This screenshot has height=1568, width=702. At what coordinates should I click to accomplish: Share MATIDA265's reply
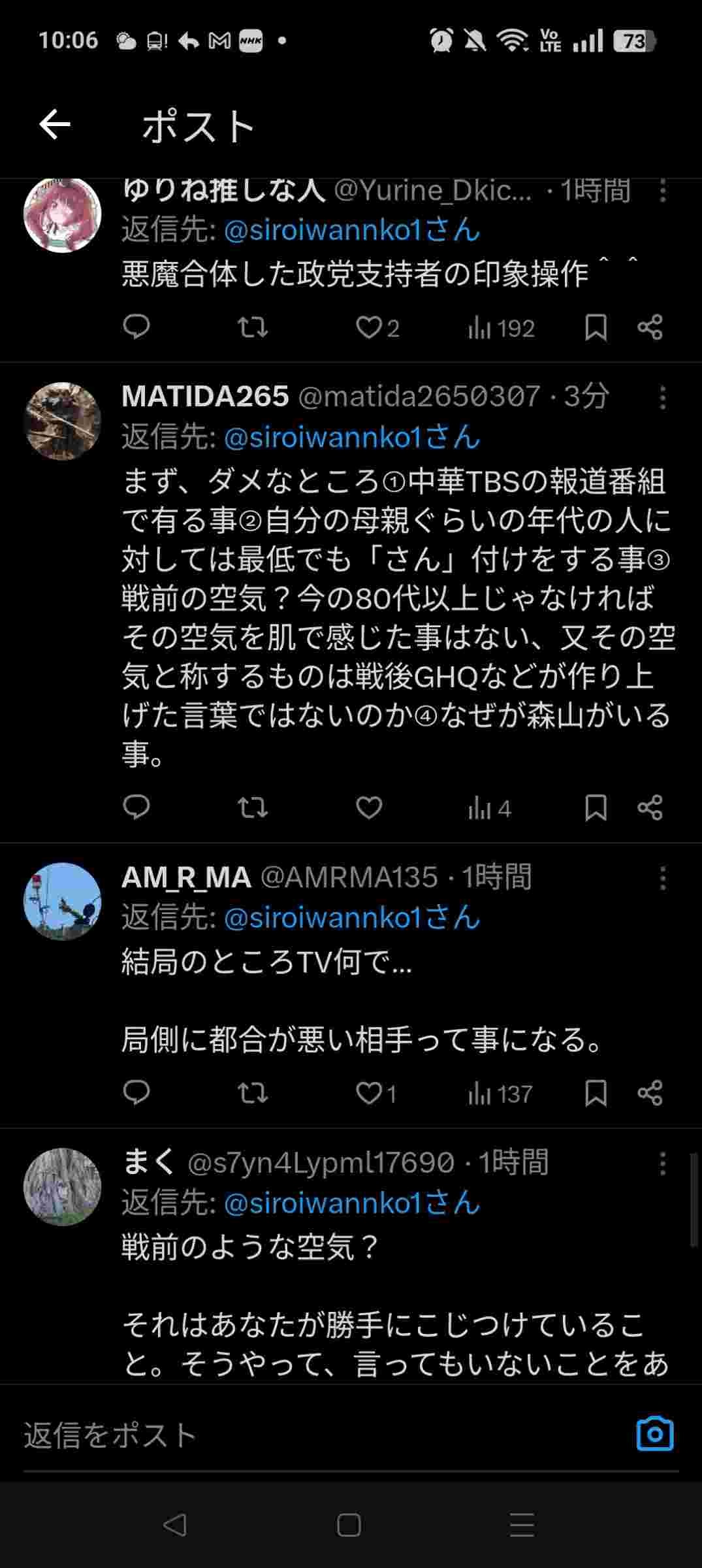pos(650,808)
